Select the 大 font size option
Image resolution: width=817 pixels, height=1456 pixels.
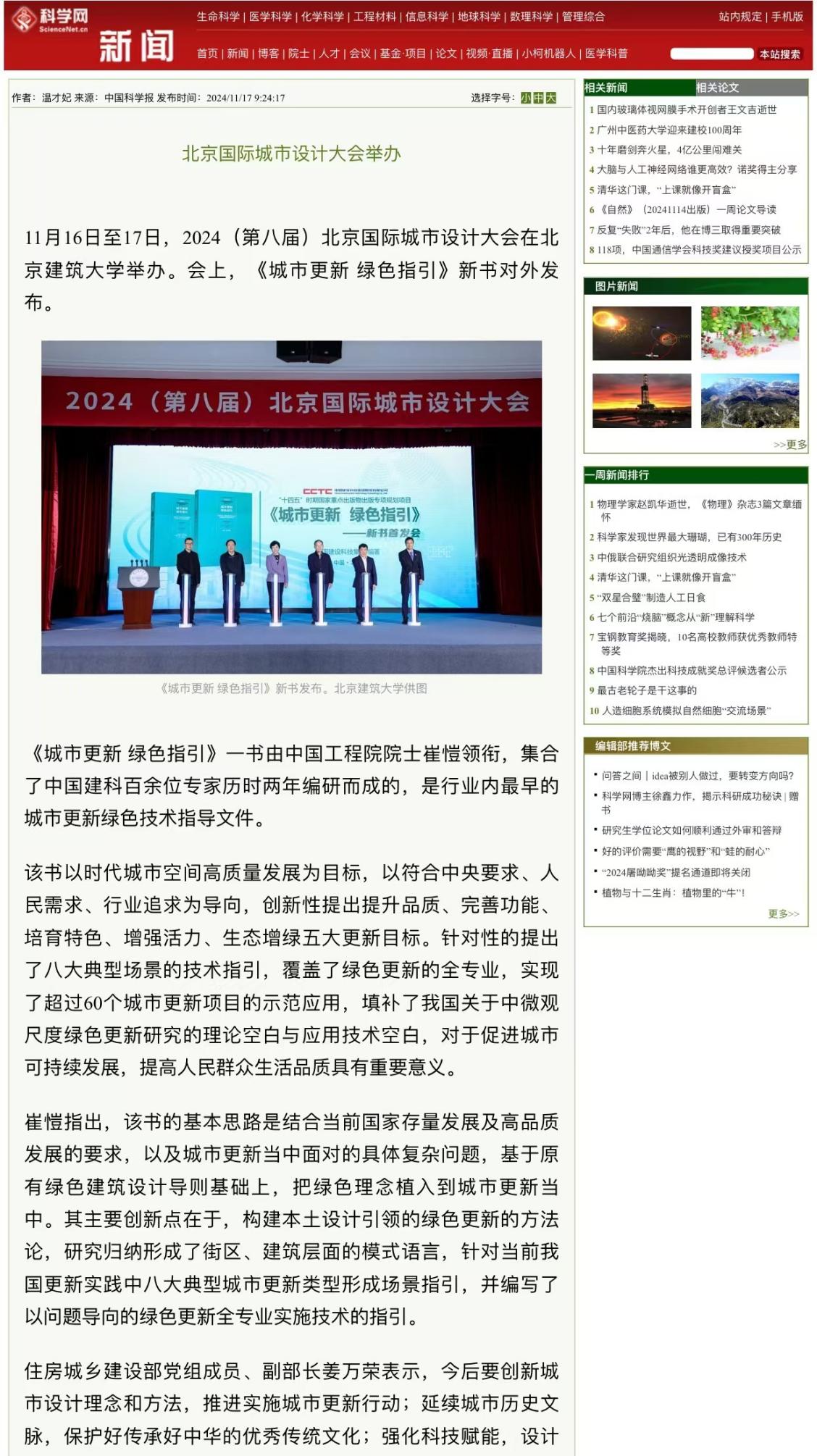coord(551,98)
